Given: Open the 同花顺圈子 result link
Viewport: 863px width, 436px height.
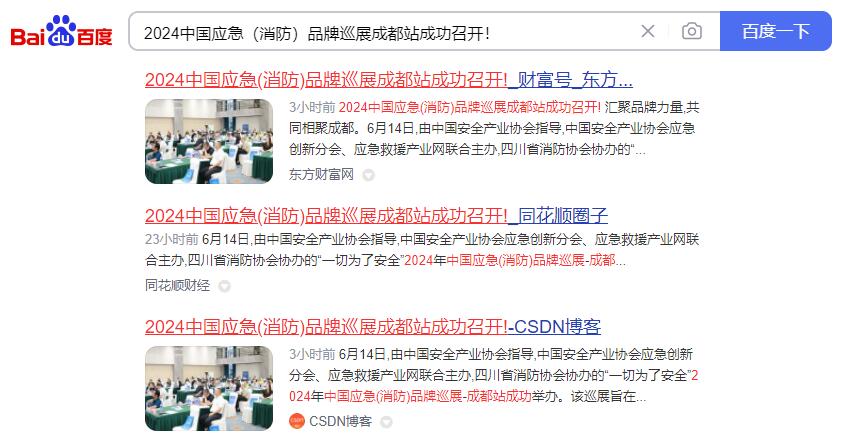Looking at the screenshot, I should pos(376,215).
